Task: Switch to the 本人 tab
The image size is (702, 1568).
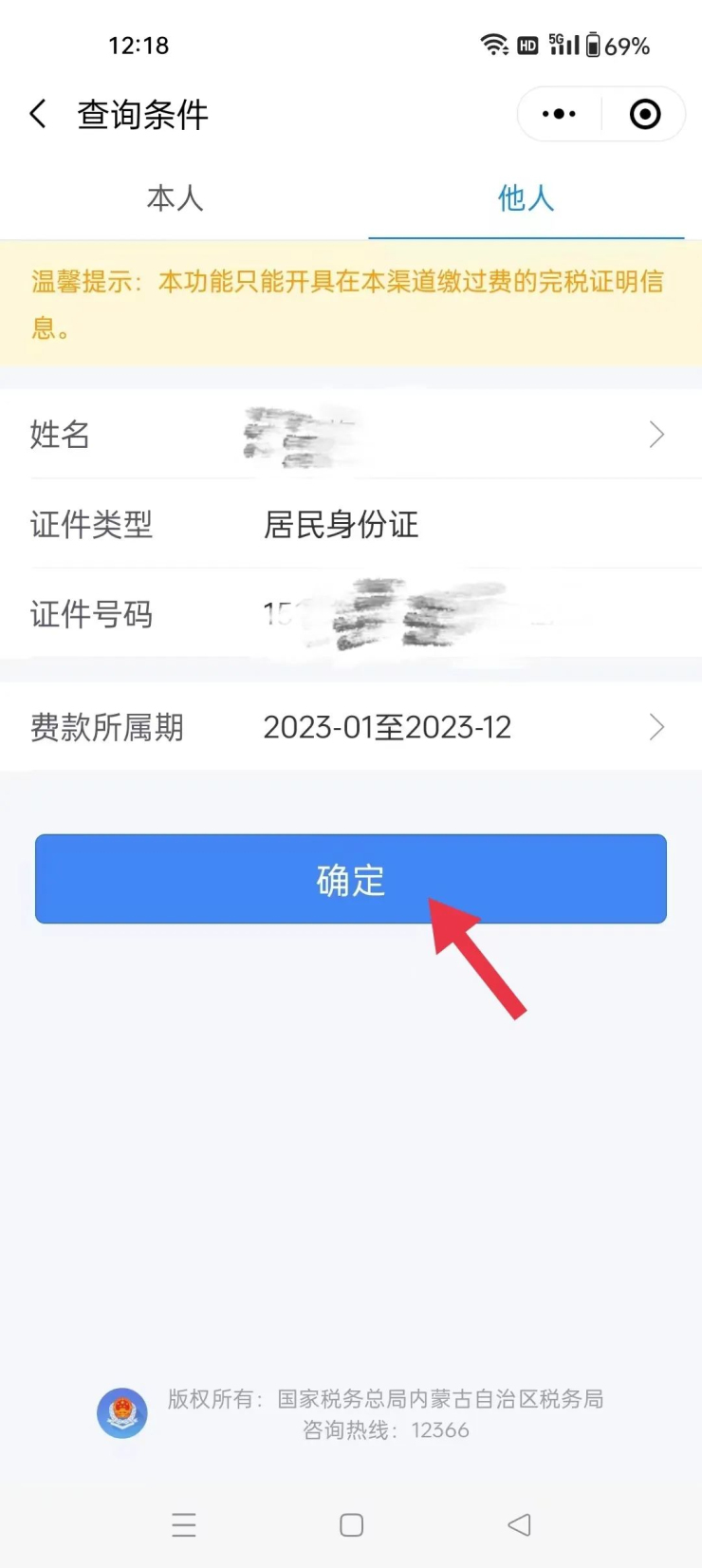Action: click(175, 198)
